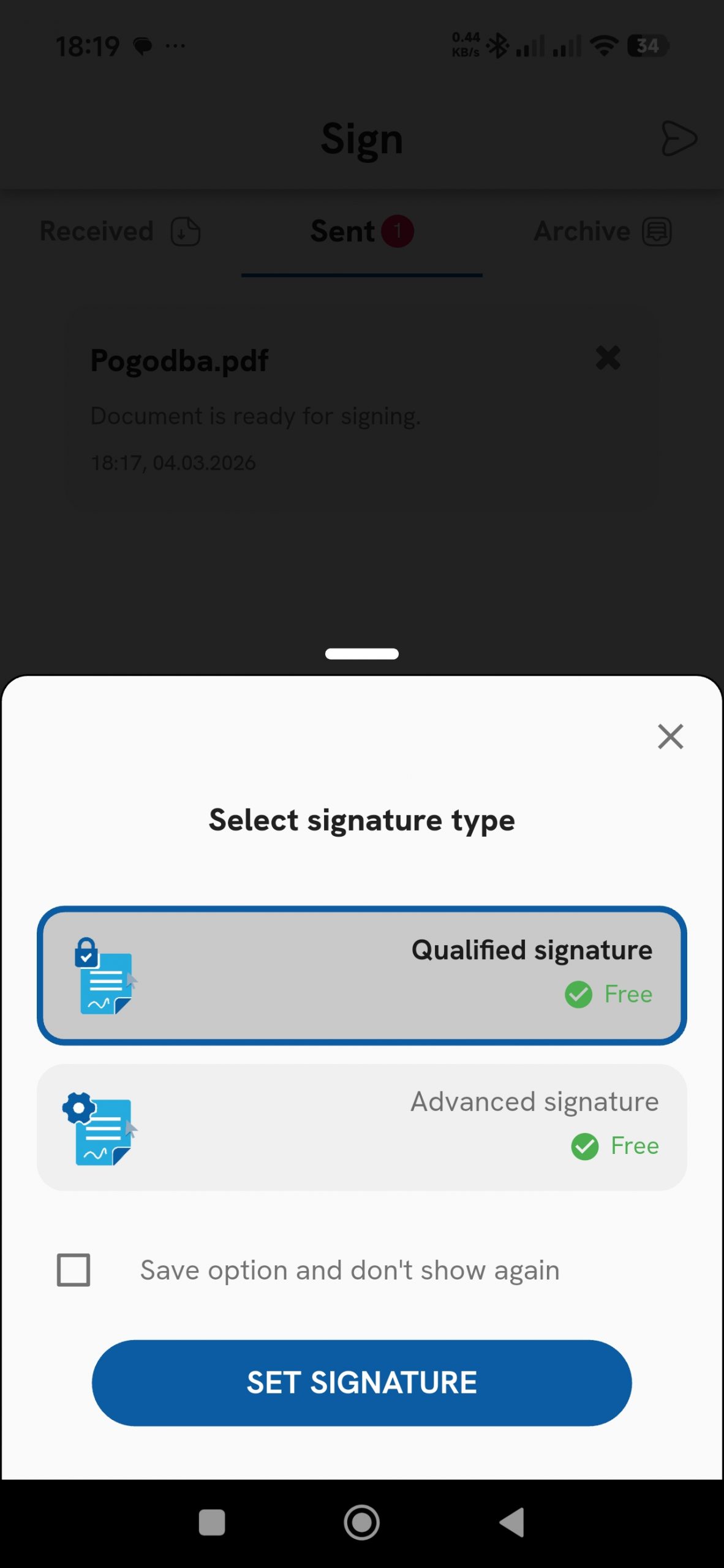The height and width of the screenshot is (1568, 724).
Task: Go back with the system back button
Action: click(x=512, y=1522)
